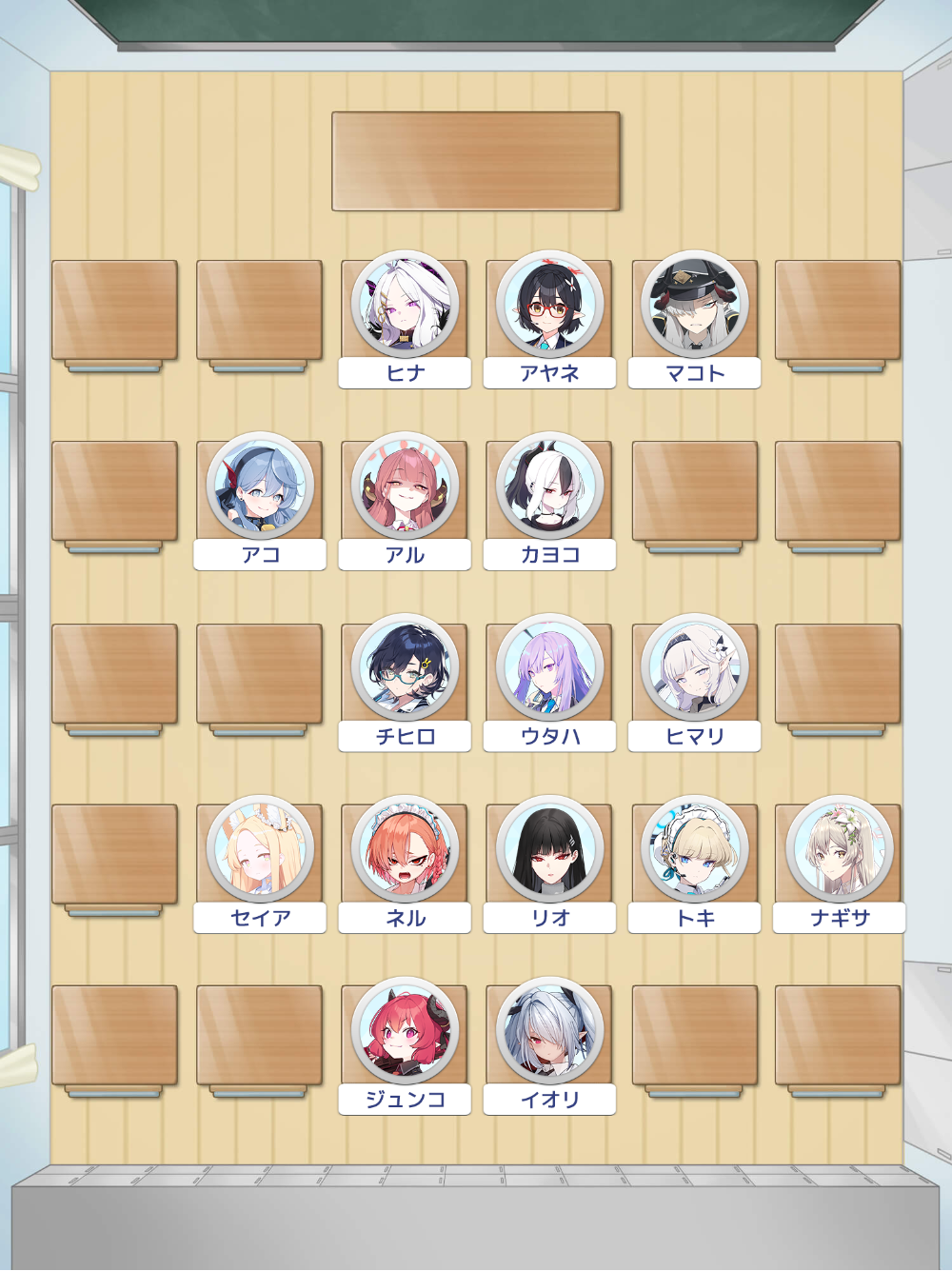Select the ヒナ student avatar
Viewport: 952px width, 1271px height.
(405, 305)
